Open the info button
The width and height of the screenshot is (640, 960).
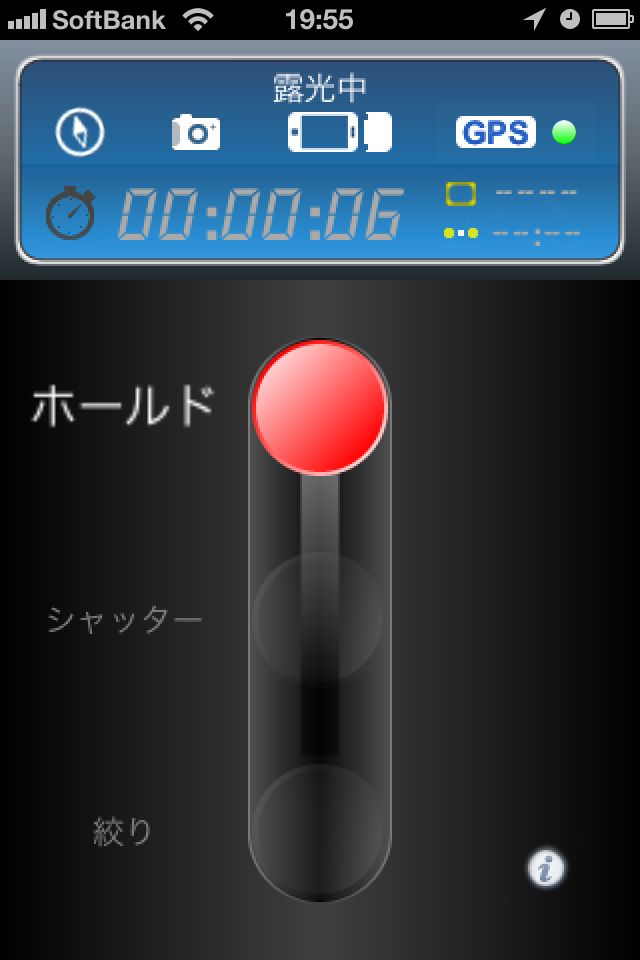point(545,868)
